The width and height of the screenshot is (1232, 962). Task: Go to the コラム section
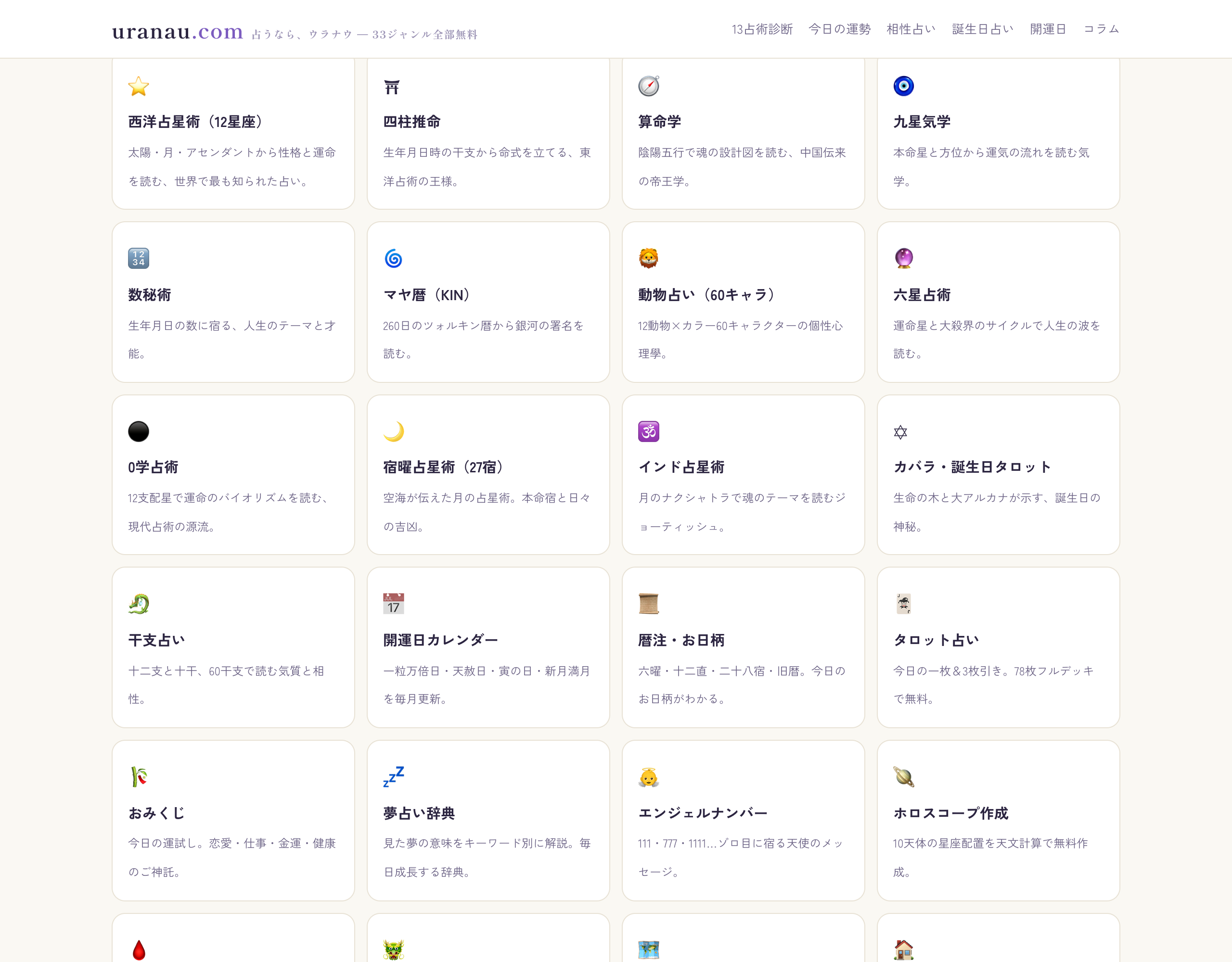(x=1101, y=29)
